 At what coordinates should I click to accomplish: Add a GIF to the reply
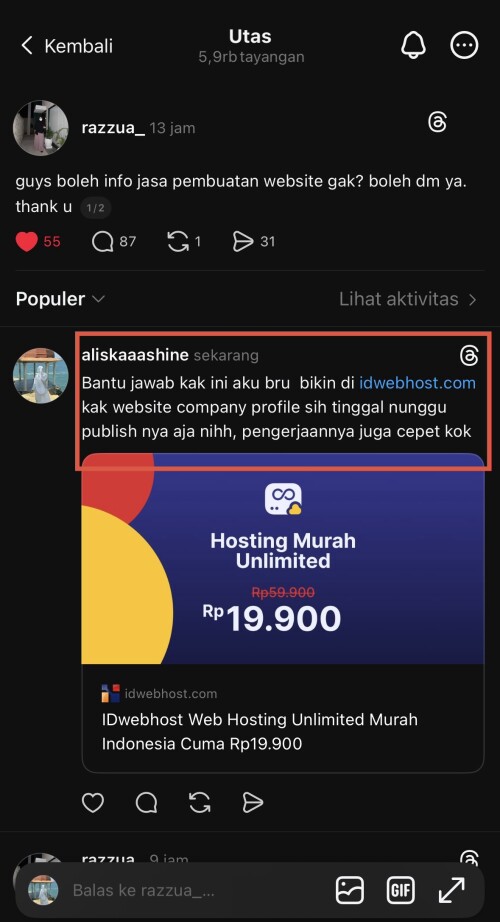(x=401, y=890)
